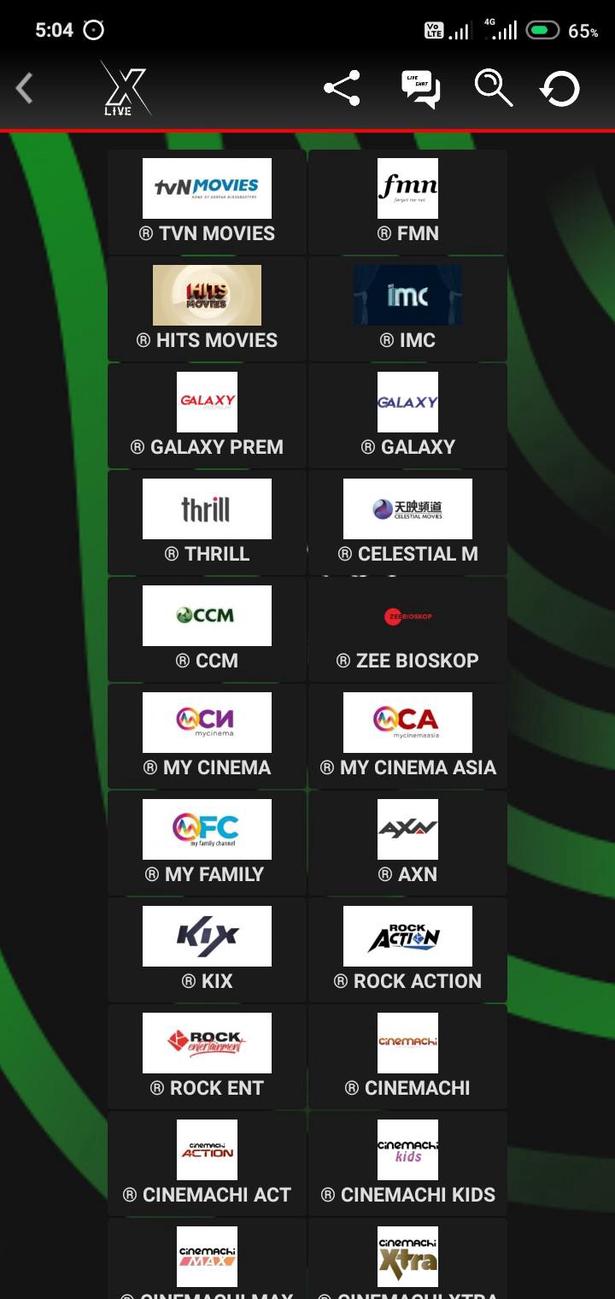
Task: Play the IMC channel
Action: click(x=407, y=308)
